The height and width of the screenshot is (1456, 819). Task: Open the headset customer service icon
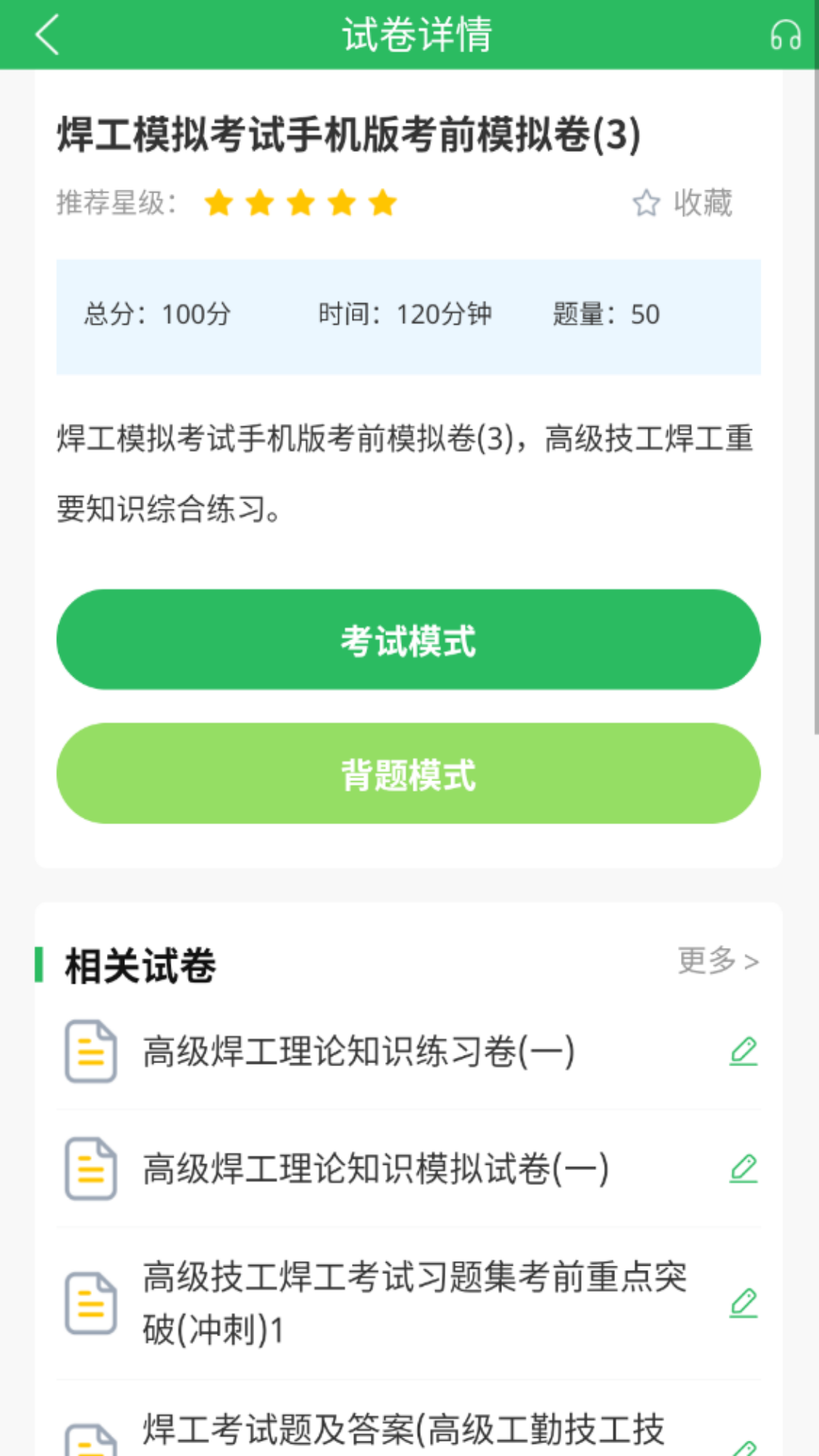pyautogui.click(x=785, y=35)
